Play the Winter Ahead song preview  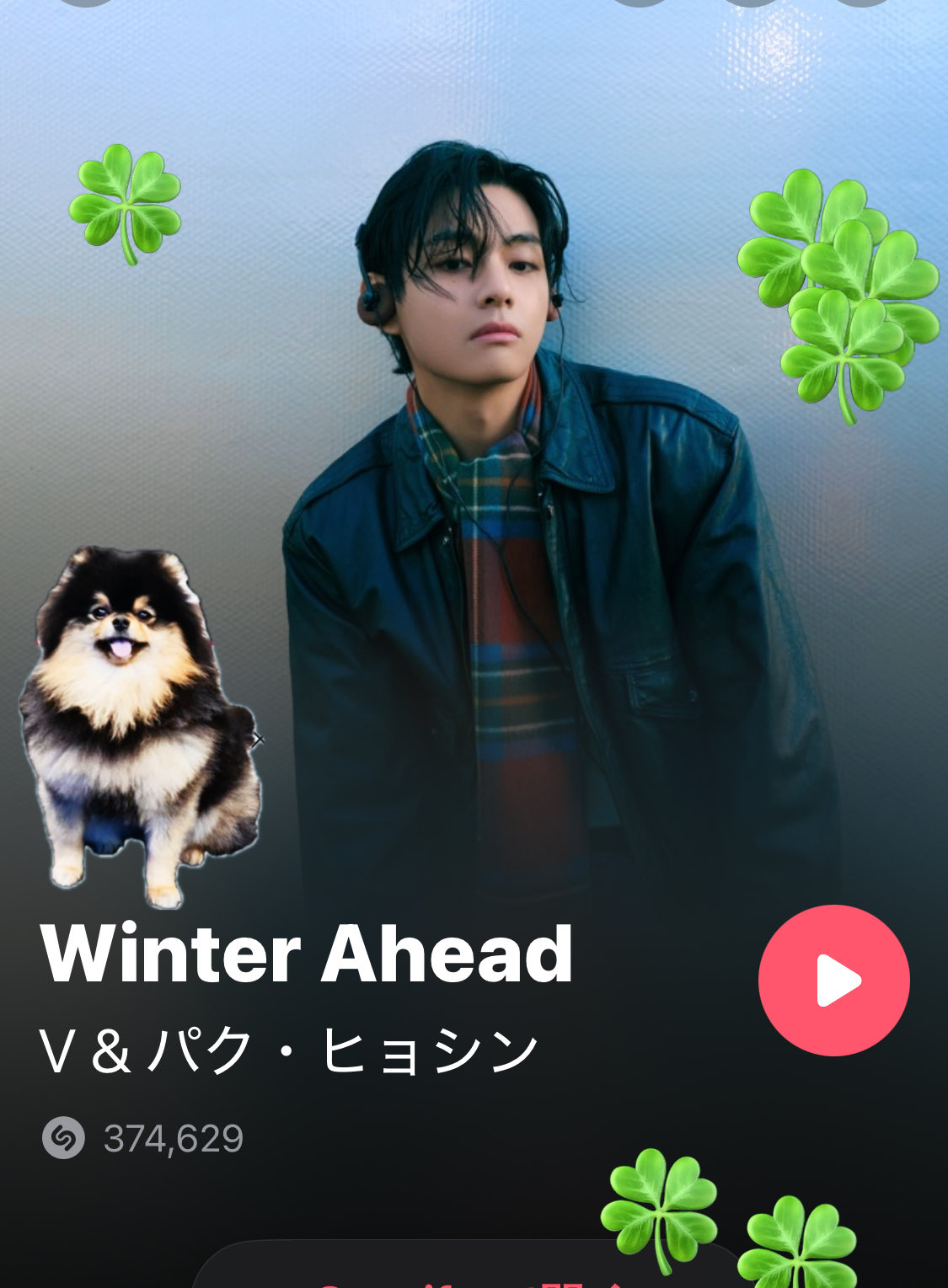[833, 980]
